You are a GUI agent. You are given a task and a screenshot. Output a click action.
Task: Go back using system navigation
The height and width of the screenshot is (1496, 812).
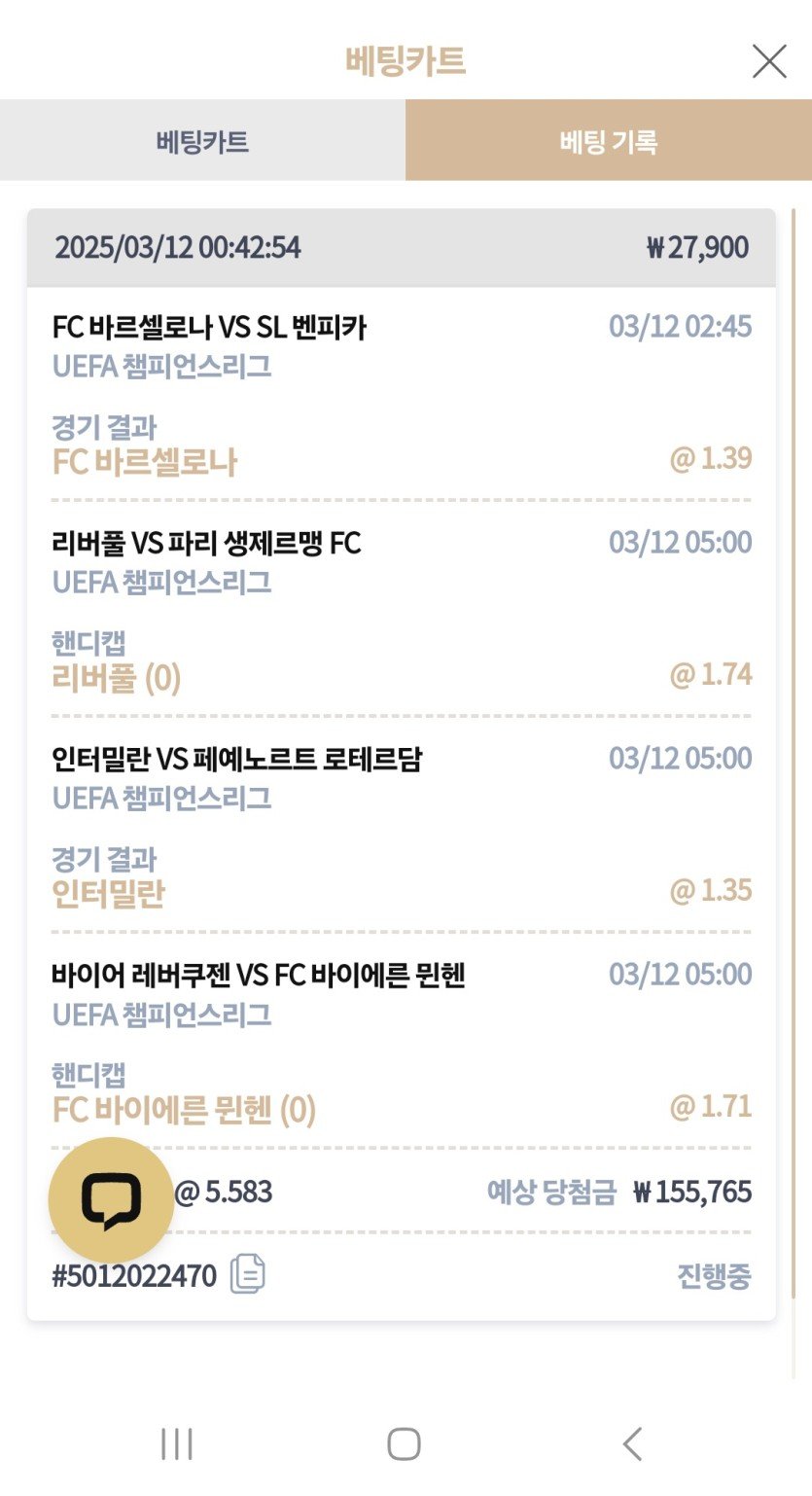point(632,1443)
